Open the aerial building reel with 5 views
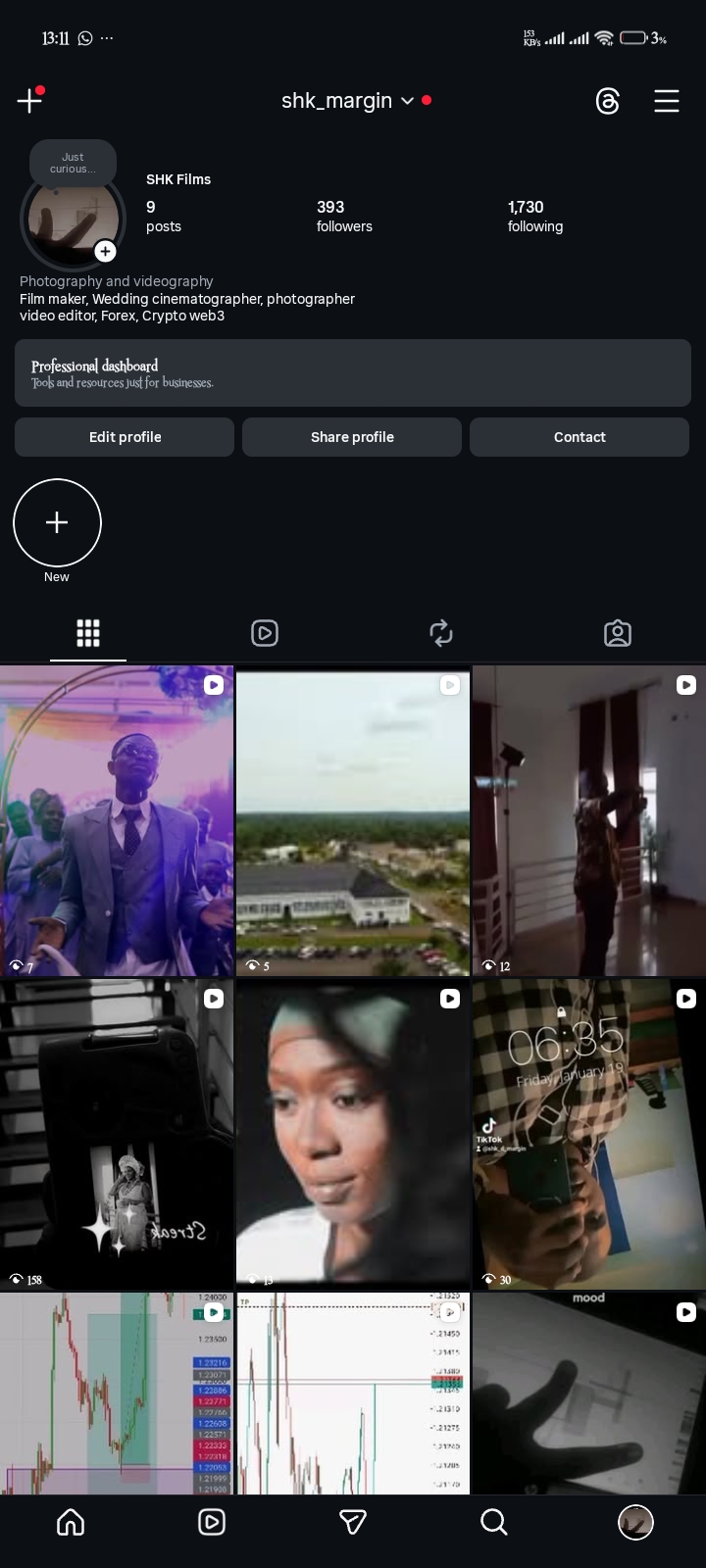 (352, 821)
